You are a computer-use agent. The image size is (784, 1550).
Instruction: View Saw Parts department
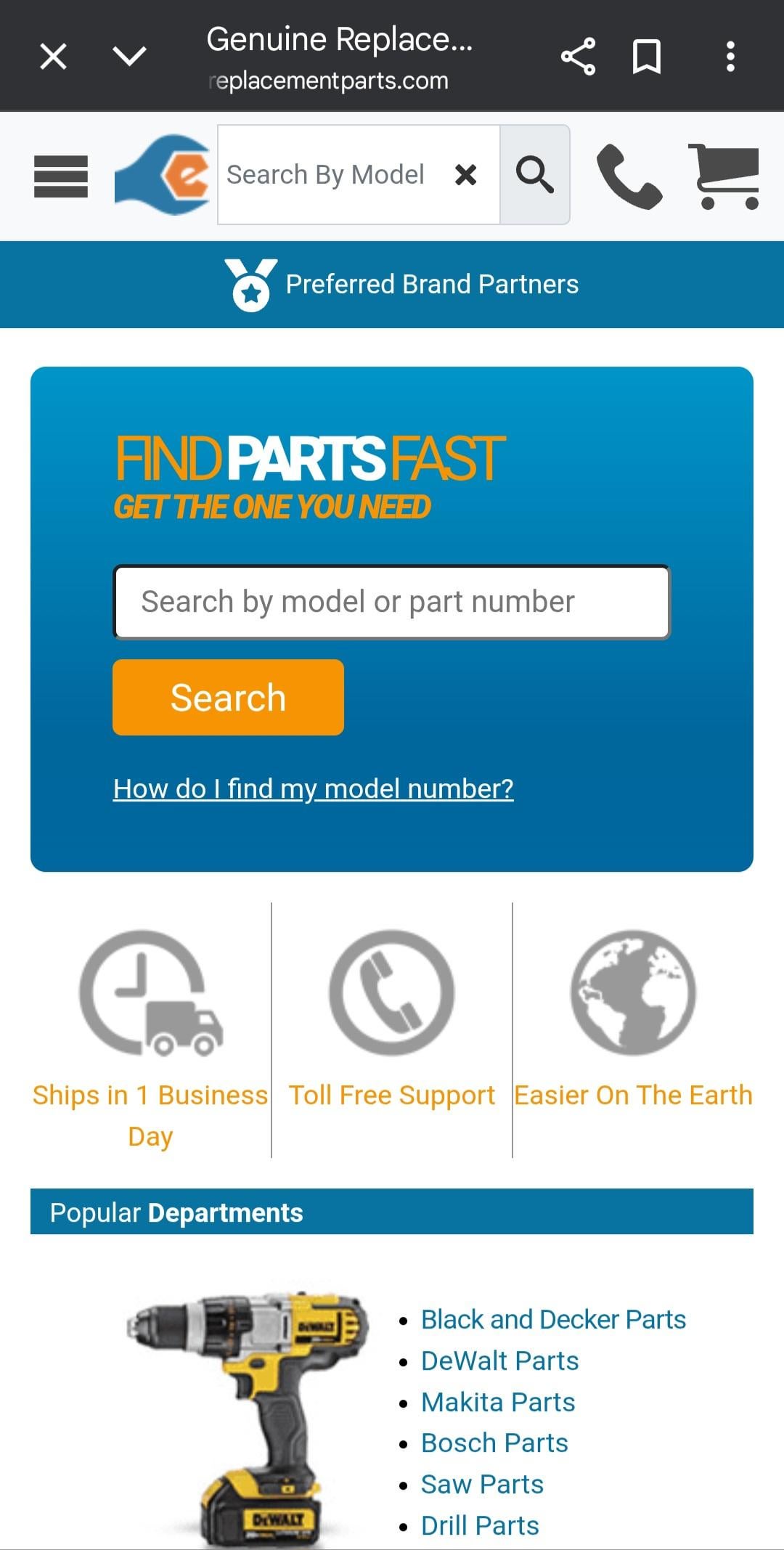pos(482,1484)
